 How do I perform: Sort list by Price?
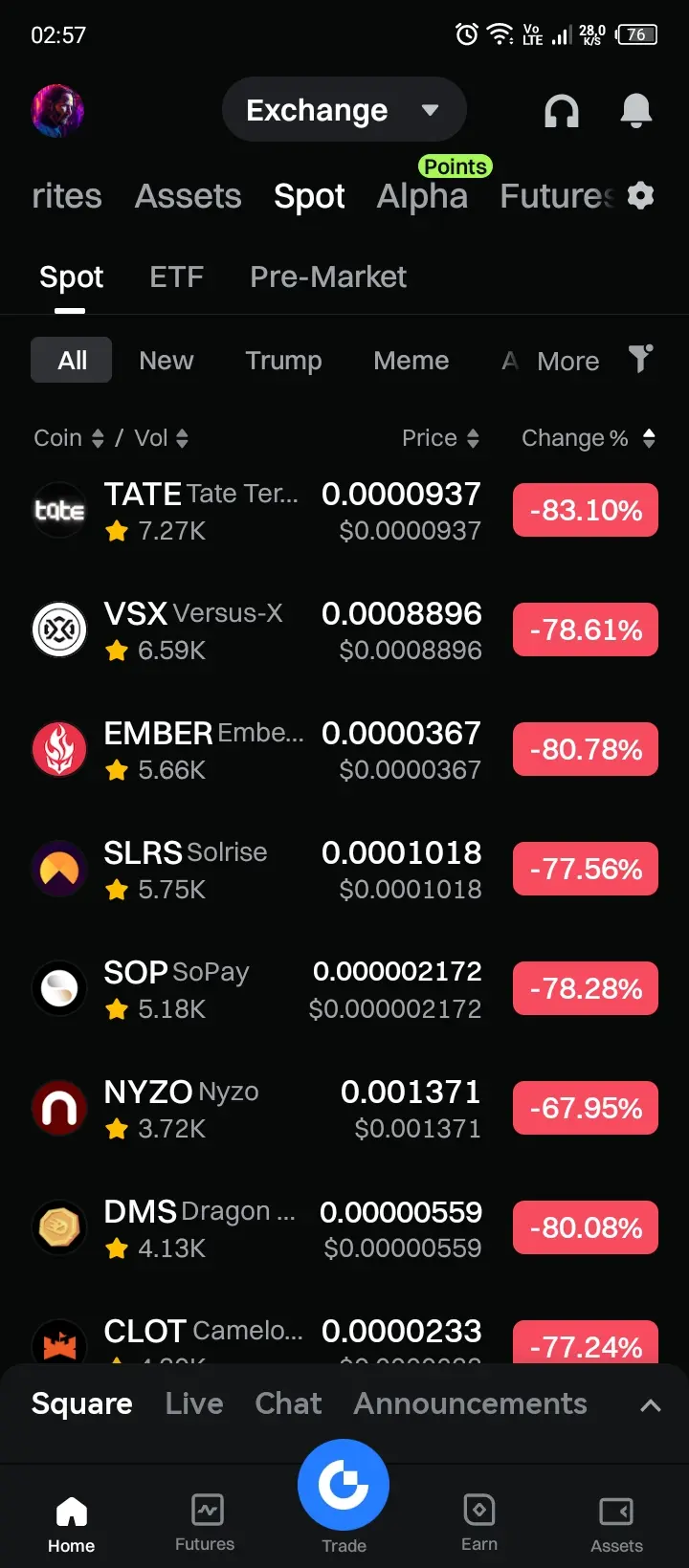439,438
